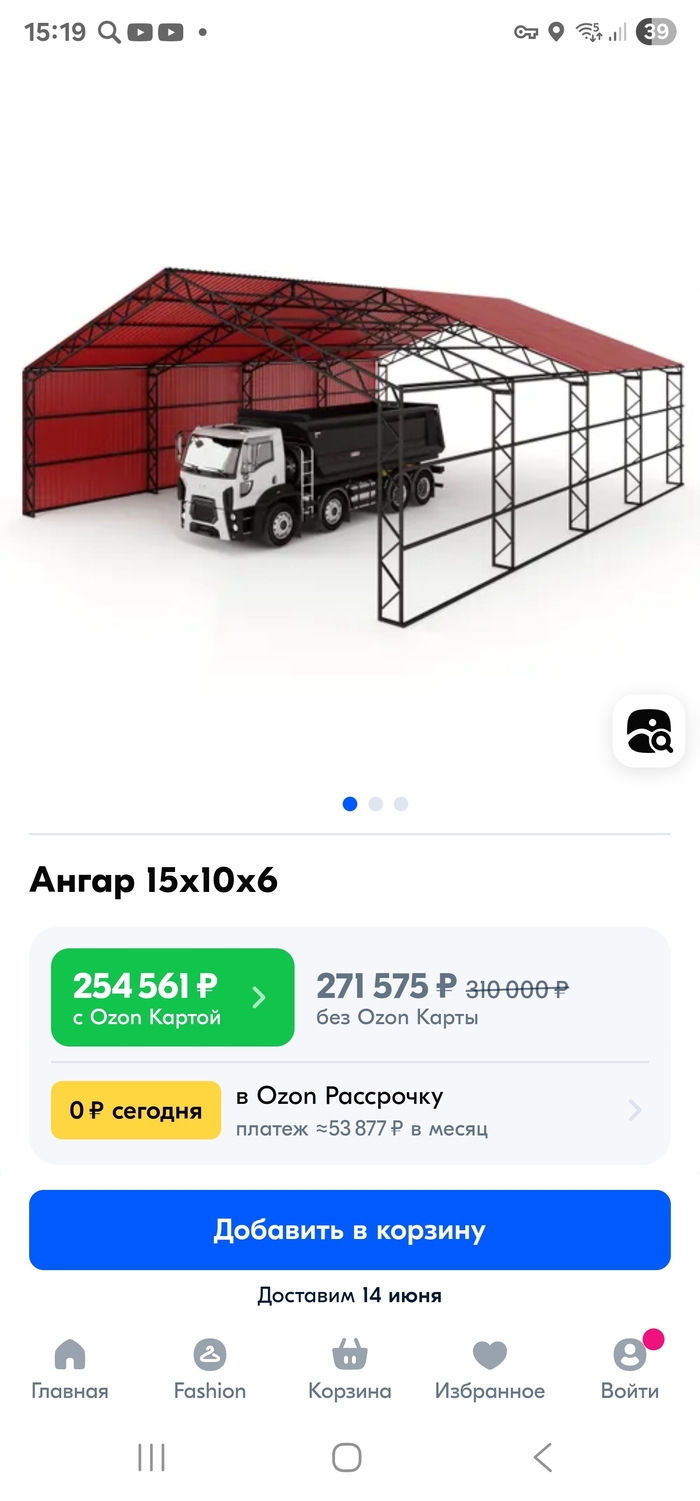Screen dimensions: 700x1501
Task: Tap Войти to sign in
Action: point(630,1370)
